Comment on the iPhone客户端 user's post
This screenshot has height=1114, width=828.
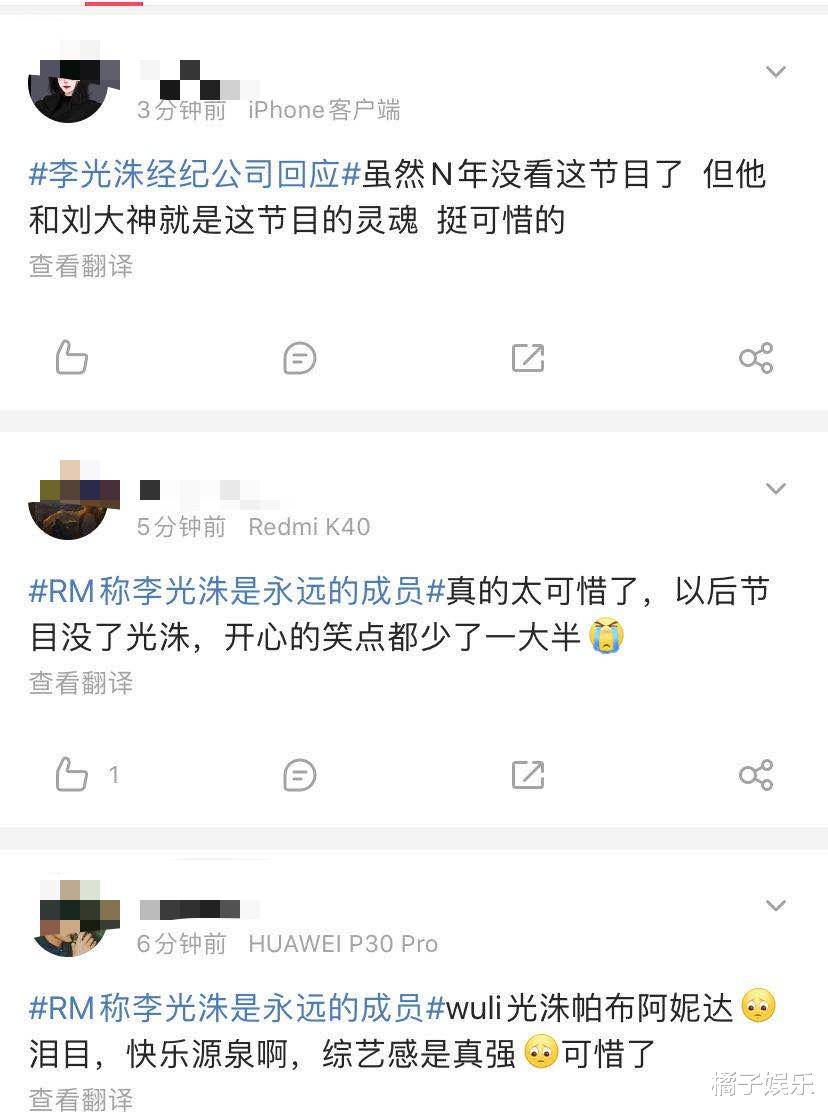pyautogui.click(x=299, y=357)
